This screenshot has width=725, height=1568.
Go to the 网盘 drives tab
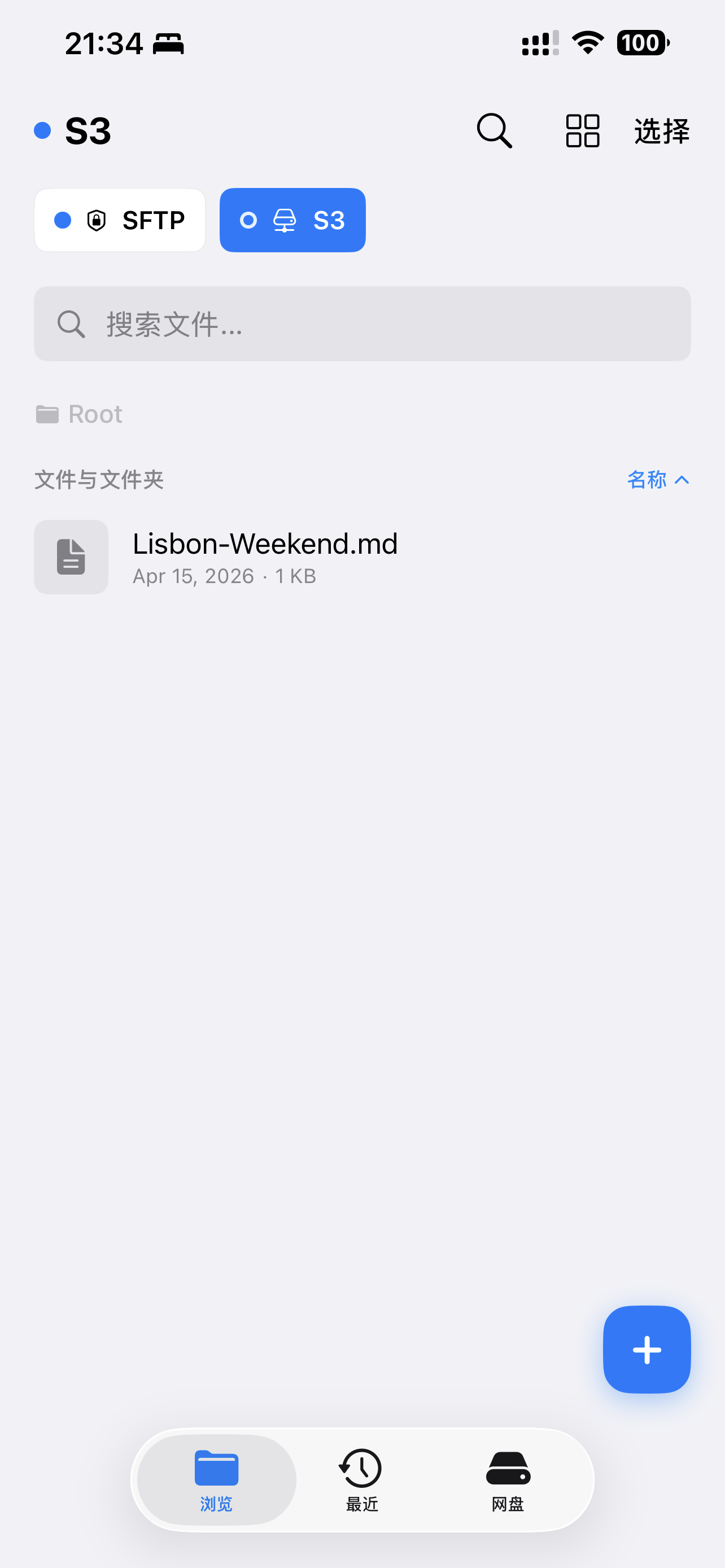508,1480
